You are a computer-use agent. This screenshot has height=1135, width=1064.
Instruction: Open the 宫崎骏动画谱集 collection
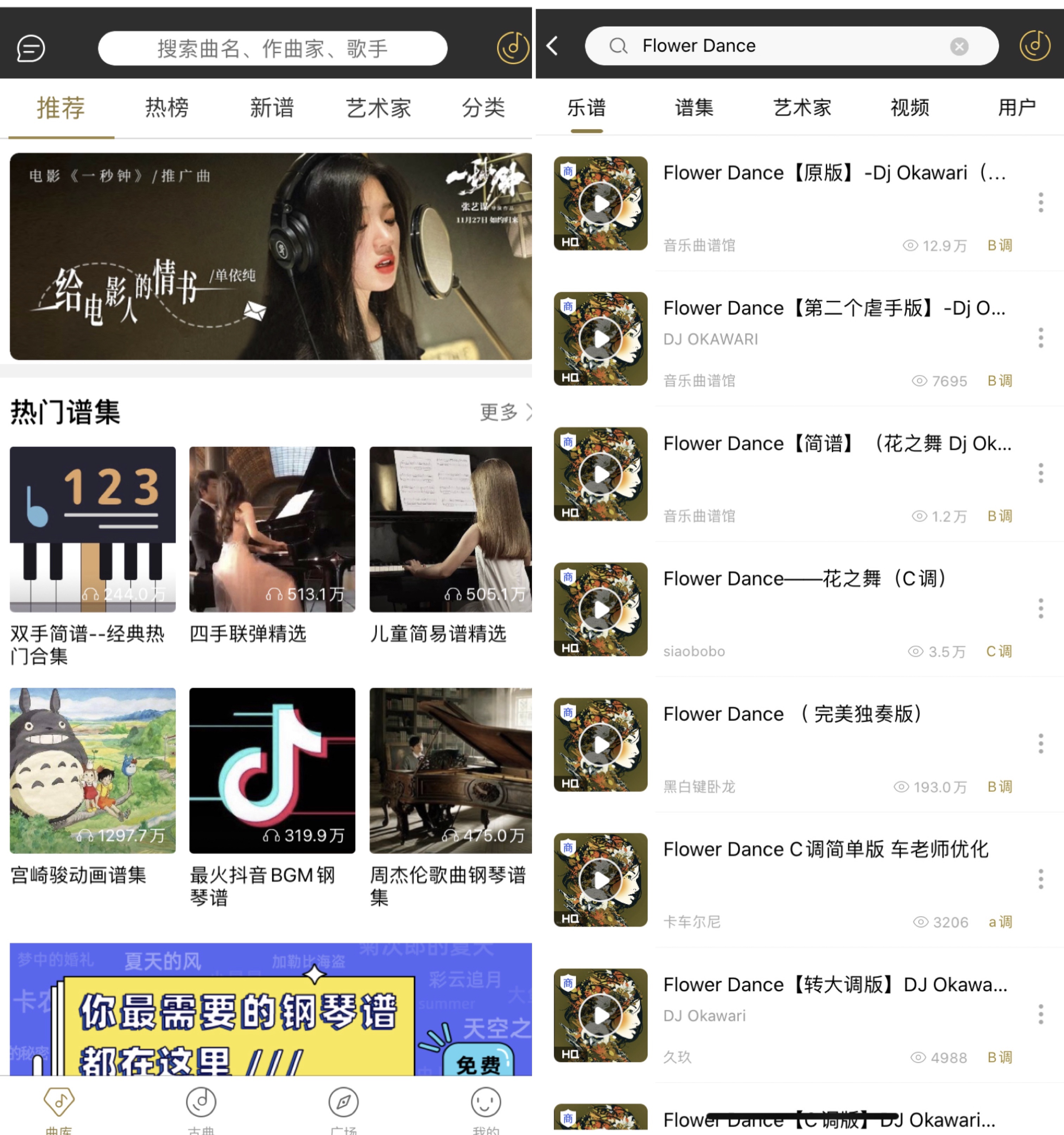(x=93, y=771)
